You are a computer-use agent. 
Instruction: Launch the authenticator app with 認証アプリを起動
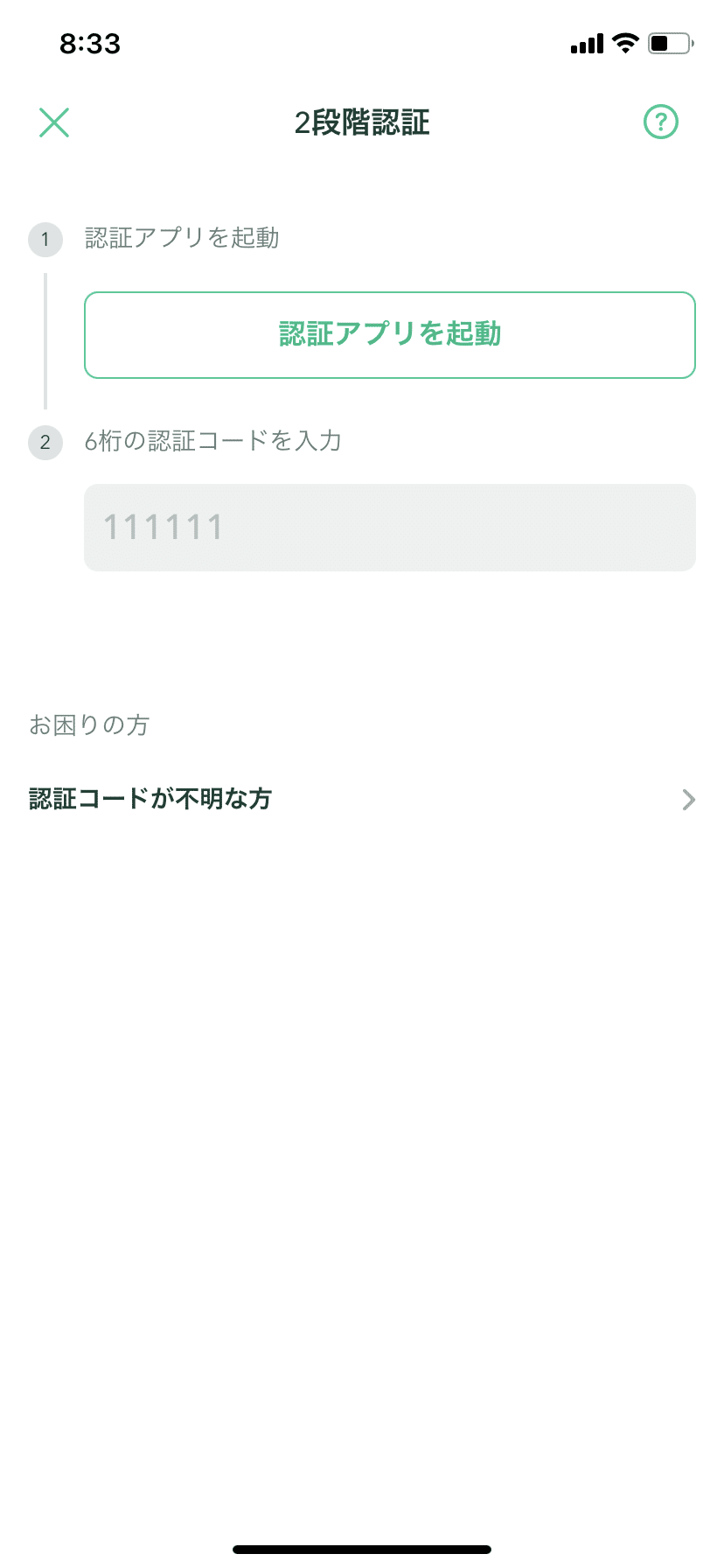(x=389, y=335)
